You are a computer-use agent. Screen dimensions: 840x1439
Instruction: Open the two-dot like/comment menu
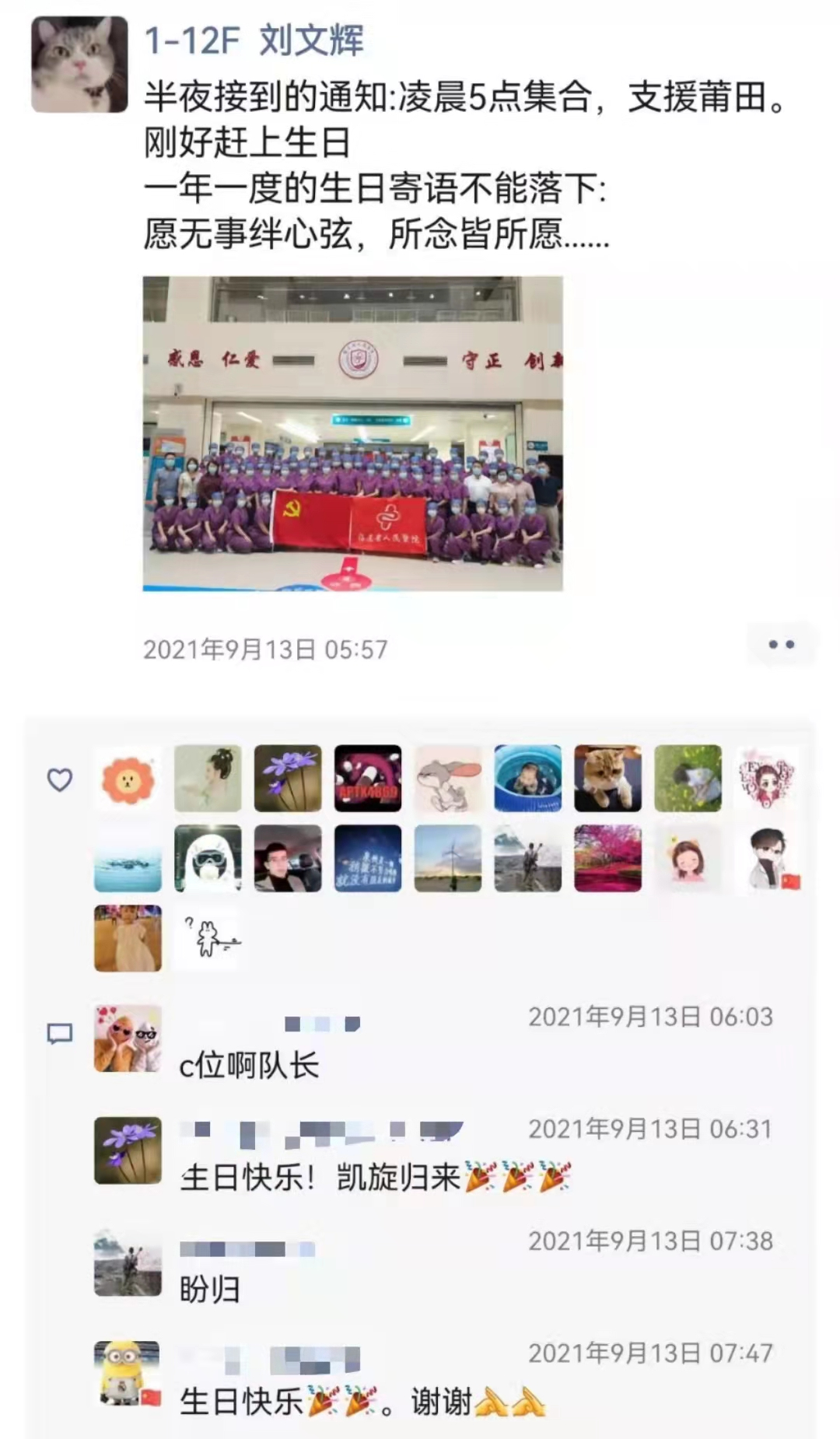pos(781,644)
